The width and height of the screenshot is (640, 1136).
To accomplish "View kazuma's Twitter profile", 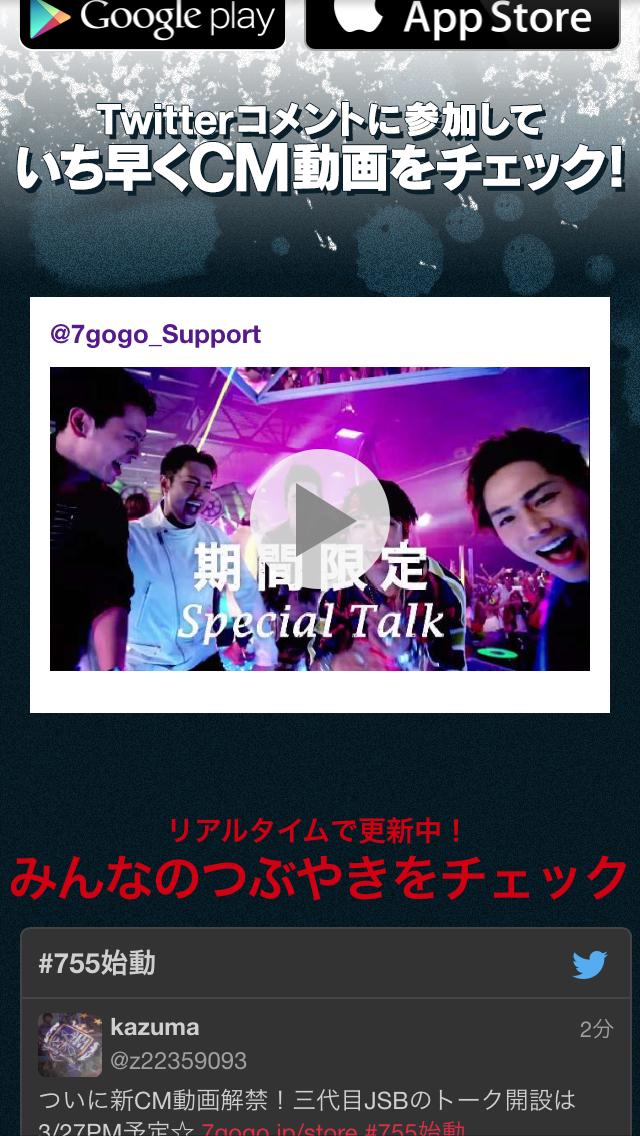I will tap(154, 1028).
